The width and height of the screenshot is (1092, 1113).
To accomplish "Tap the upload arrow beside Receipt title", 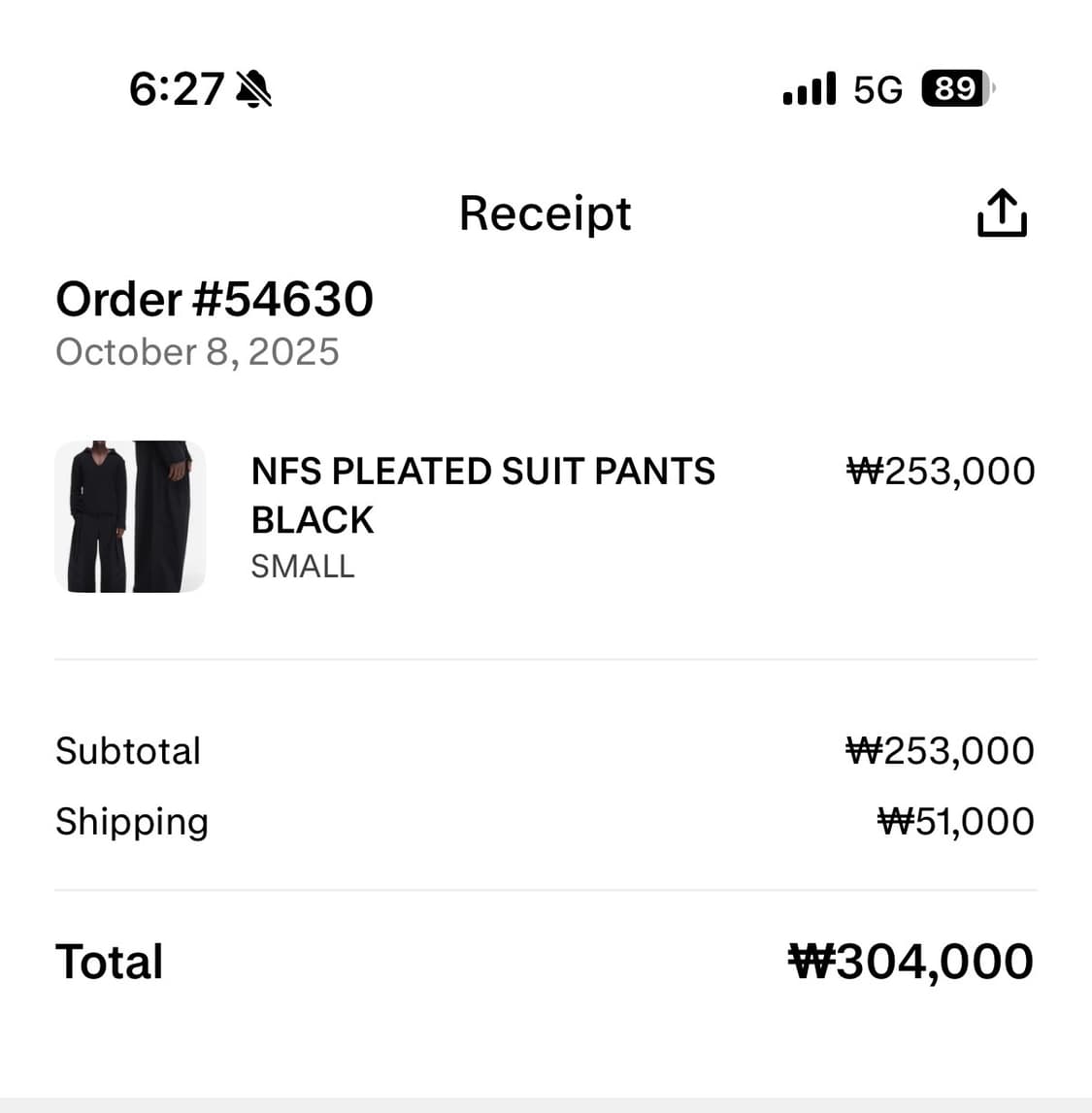I will [1001, 212].
